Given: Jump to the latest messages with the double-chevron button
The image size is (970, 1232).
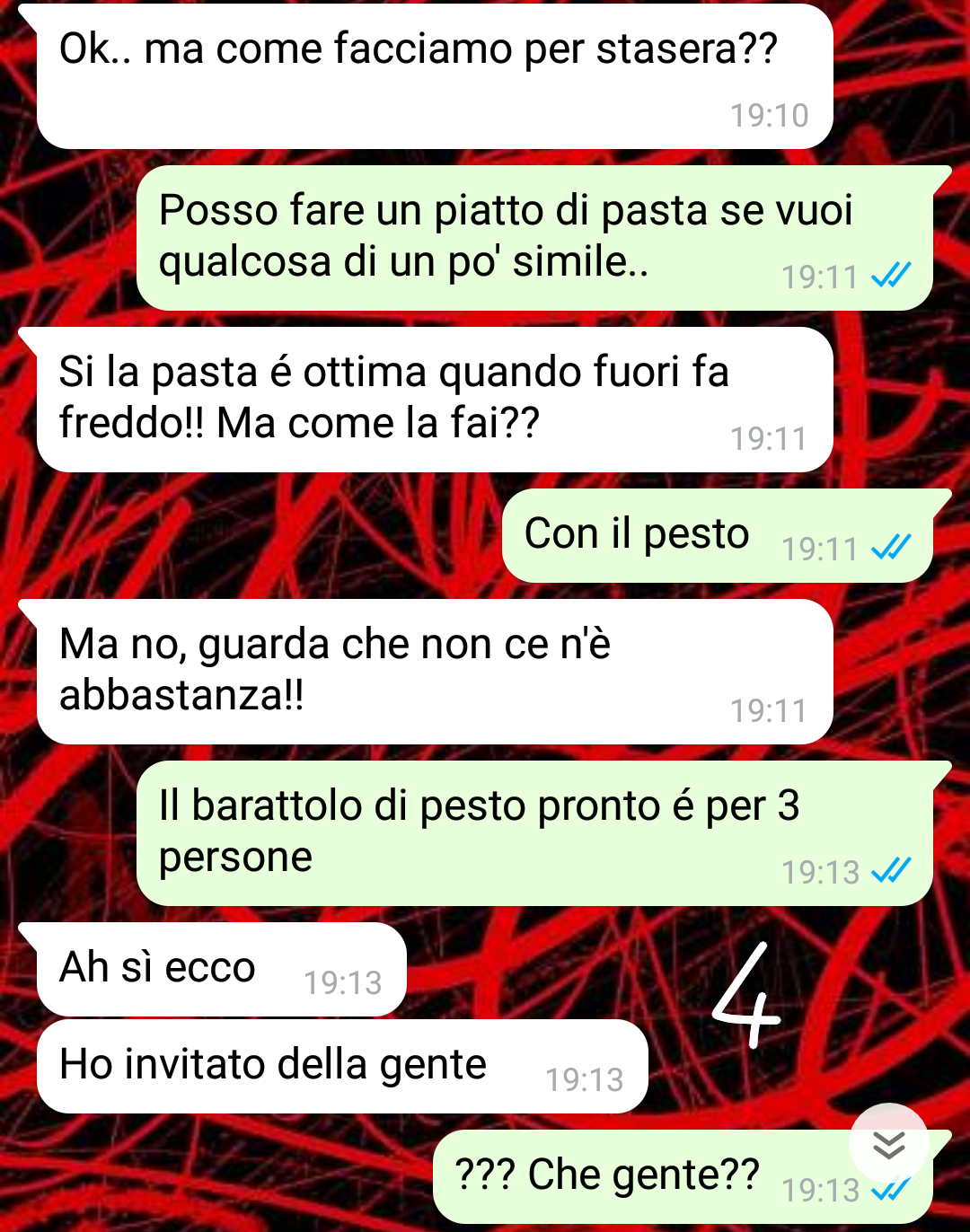Looking at the screenshot, I should click(888, 1144).
